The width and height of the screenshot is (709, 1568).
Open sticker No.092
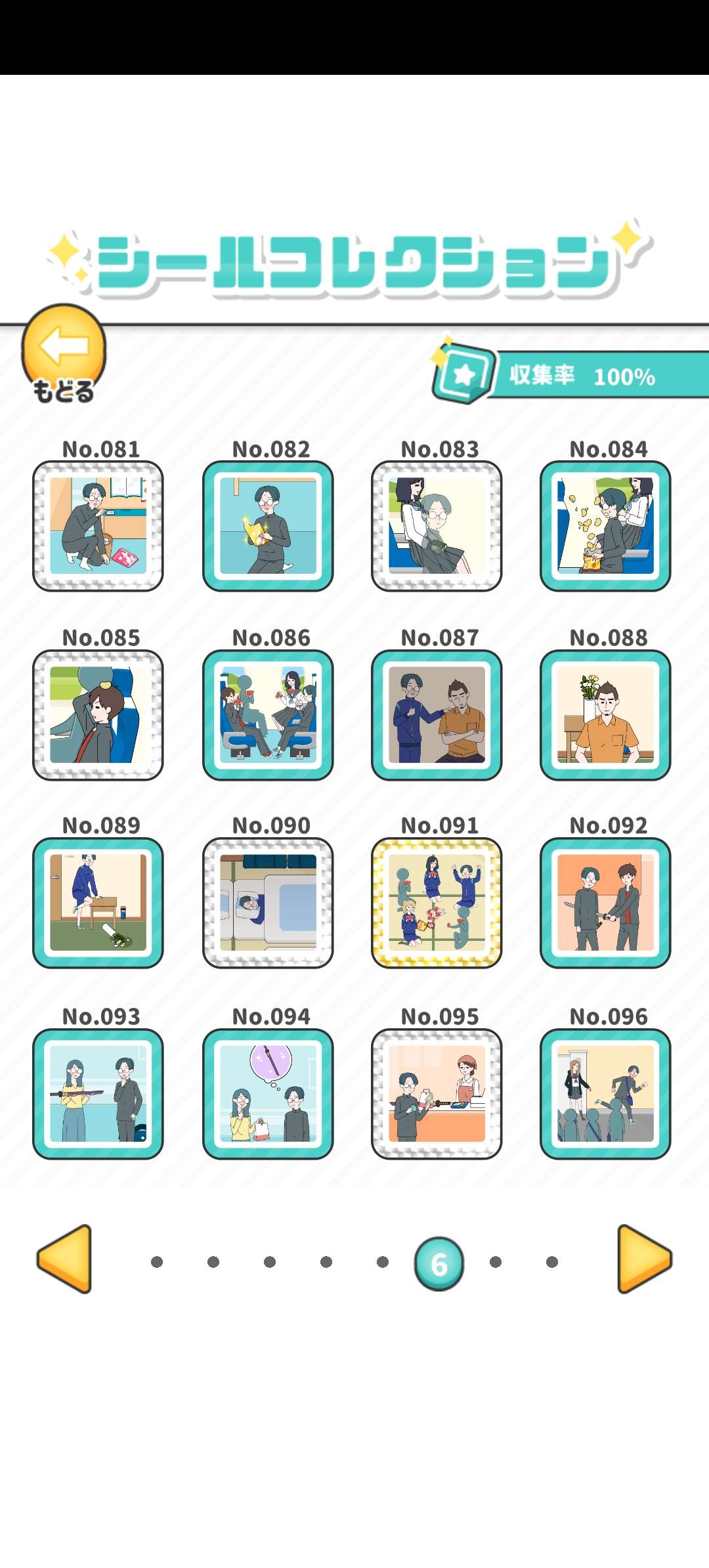(x=605, y=903)
